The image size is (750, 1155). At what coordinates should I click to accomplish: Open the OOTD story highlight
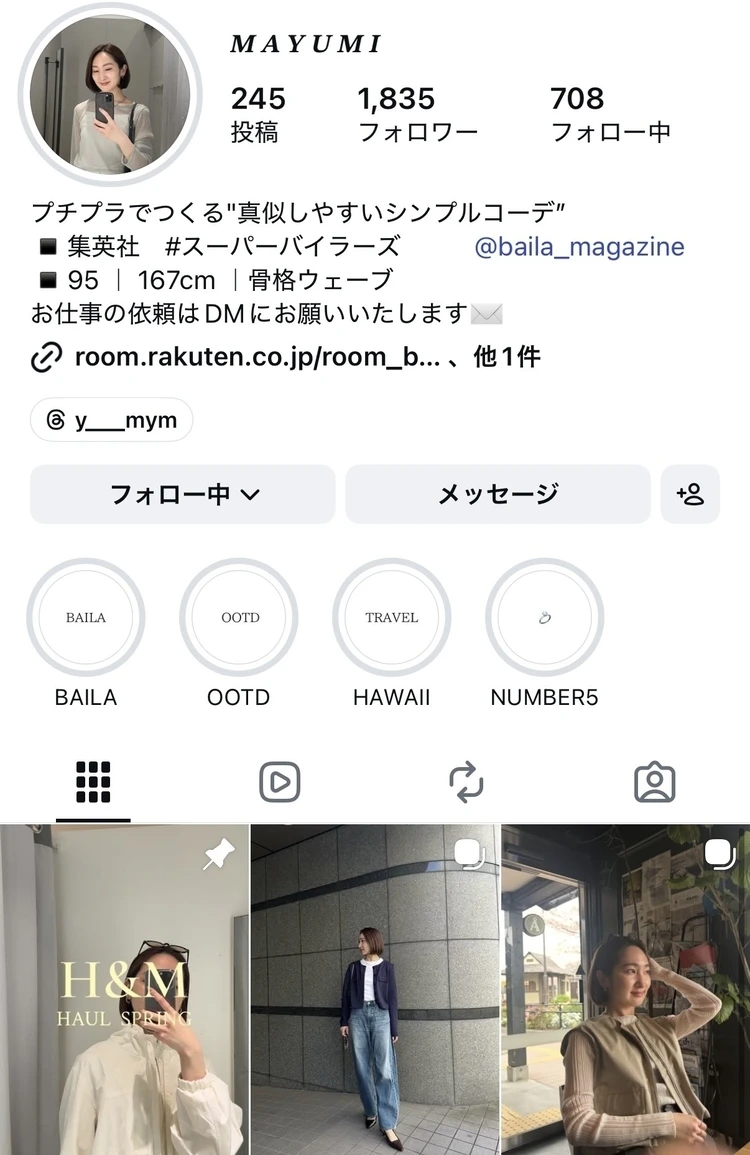click(x=238, y=617)
